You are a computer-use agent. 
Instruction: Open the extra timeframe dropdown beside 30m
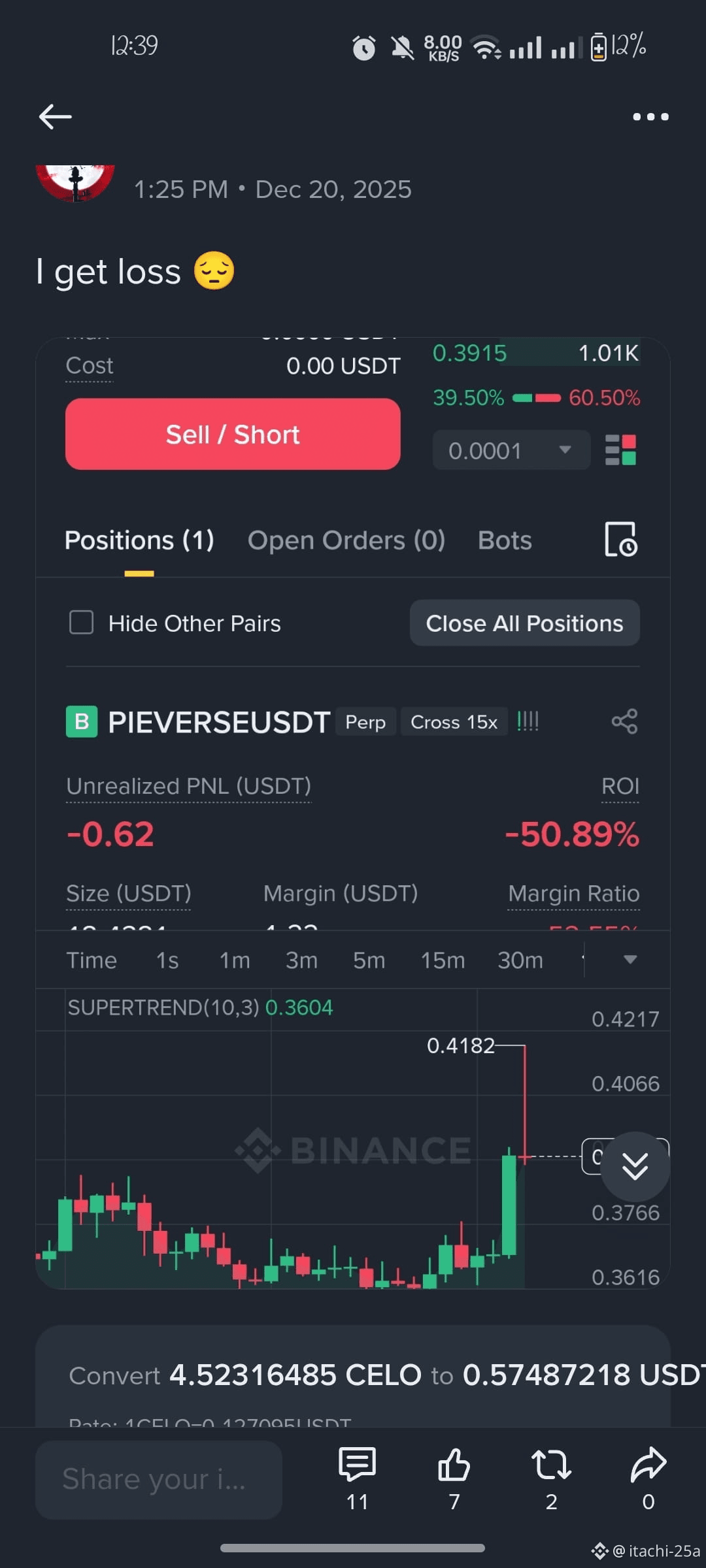(x=630, y=960)
